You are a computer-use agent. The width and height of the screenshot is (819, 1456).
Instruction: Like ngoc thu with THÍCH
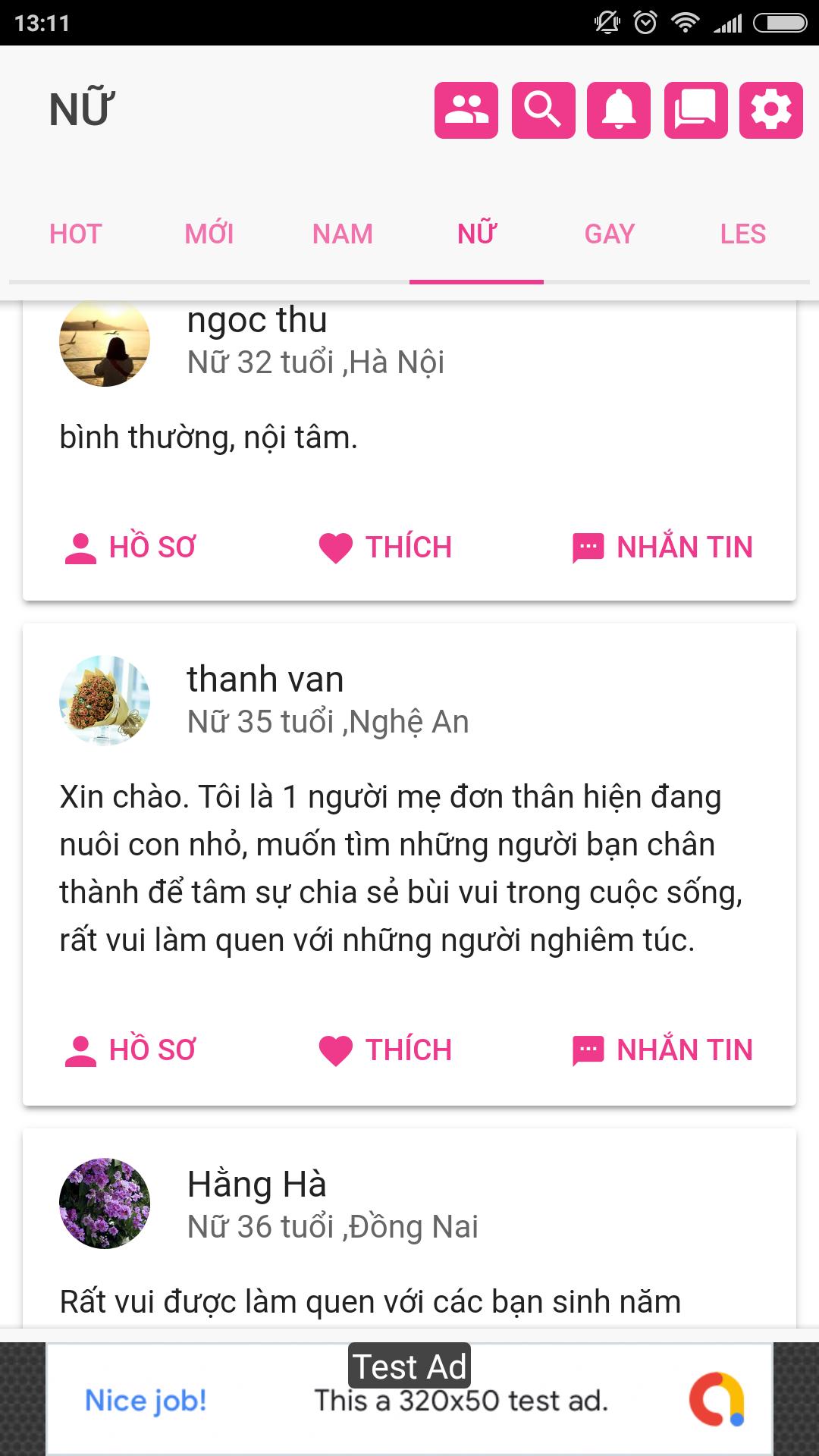[x=385, y=548]
